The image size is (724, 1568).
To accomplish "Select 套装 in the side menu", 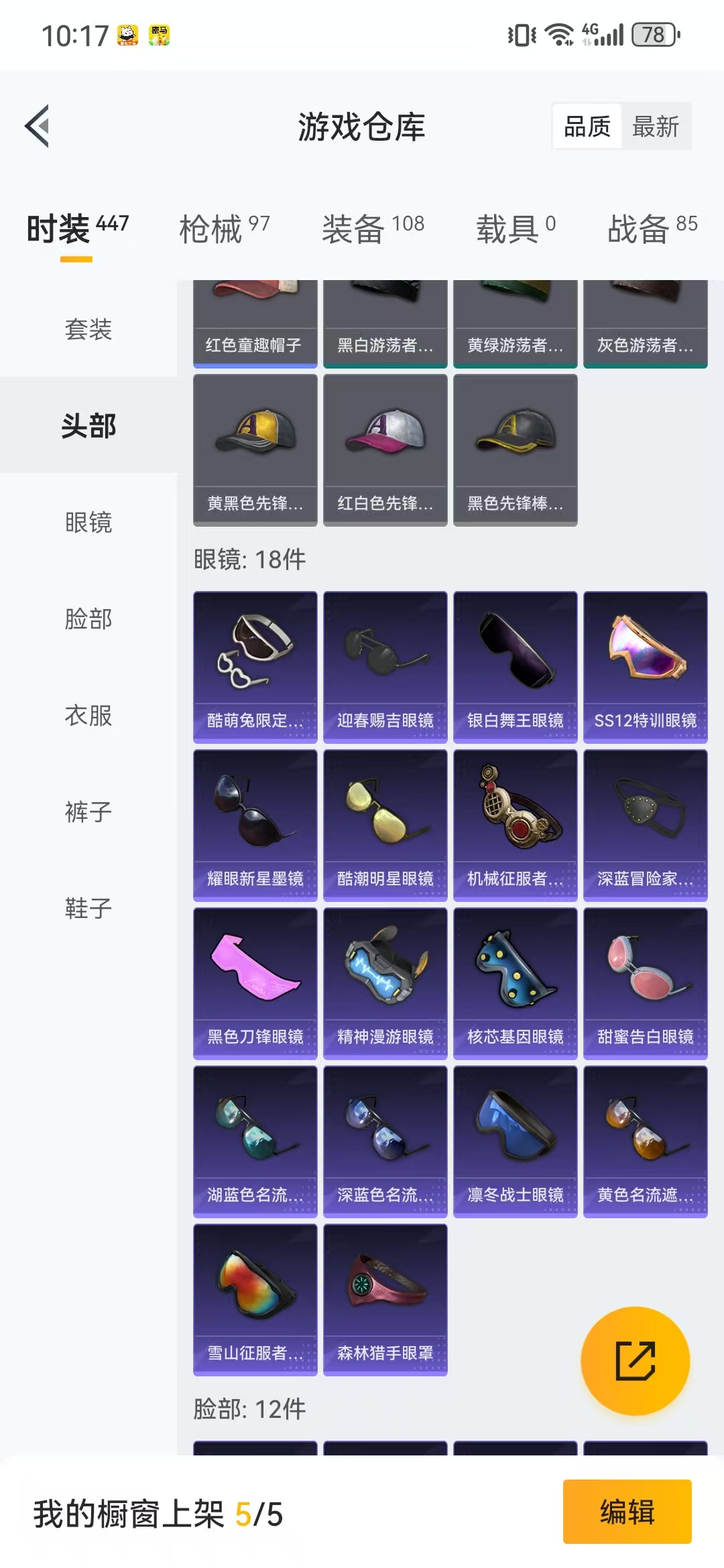I will pos(88,330).
